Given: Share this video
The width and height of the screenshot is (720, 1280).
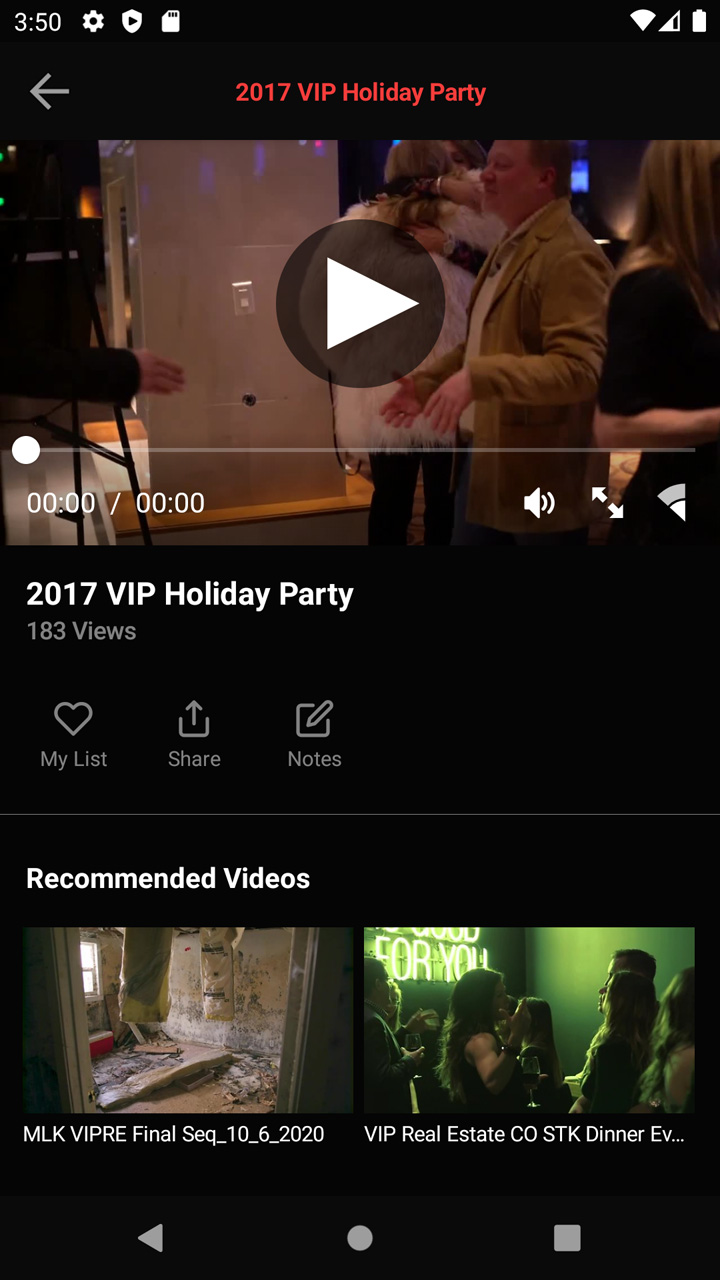Looking at the screenshot, I should (x=194, y=735).
